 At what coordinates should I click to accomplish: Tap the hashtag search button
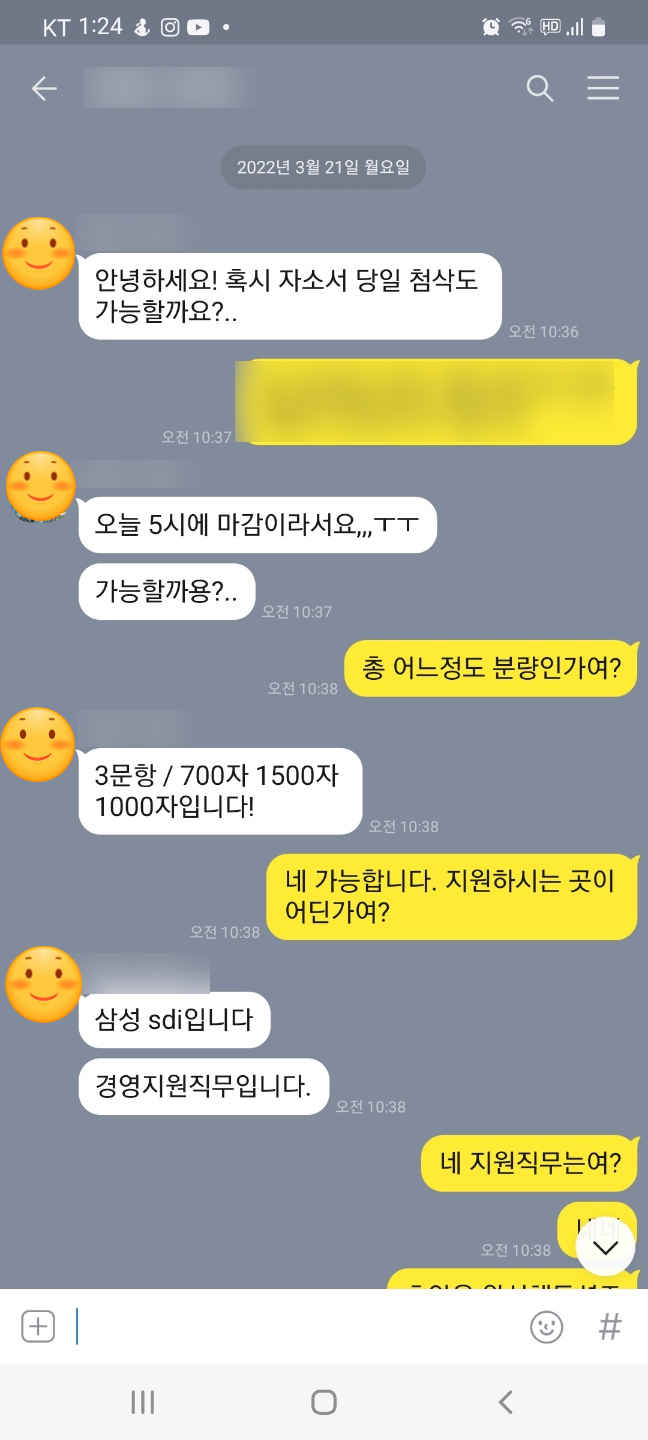610,1327
